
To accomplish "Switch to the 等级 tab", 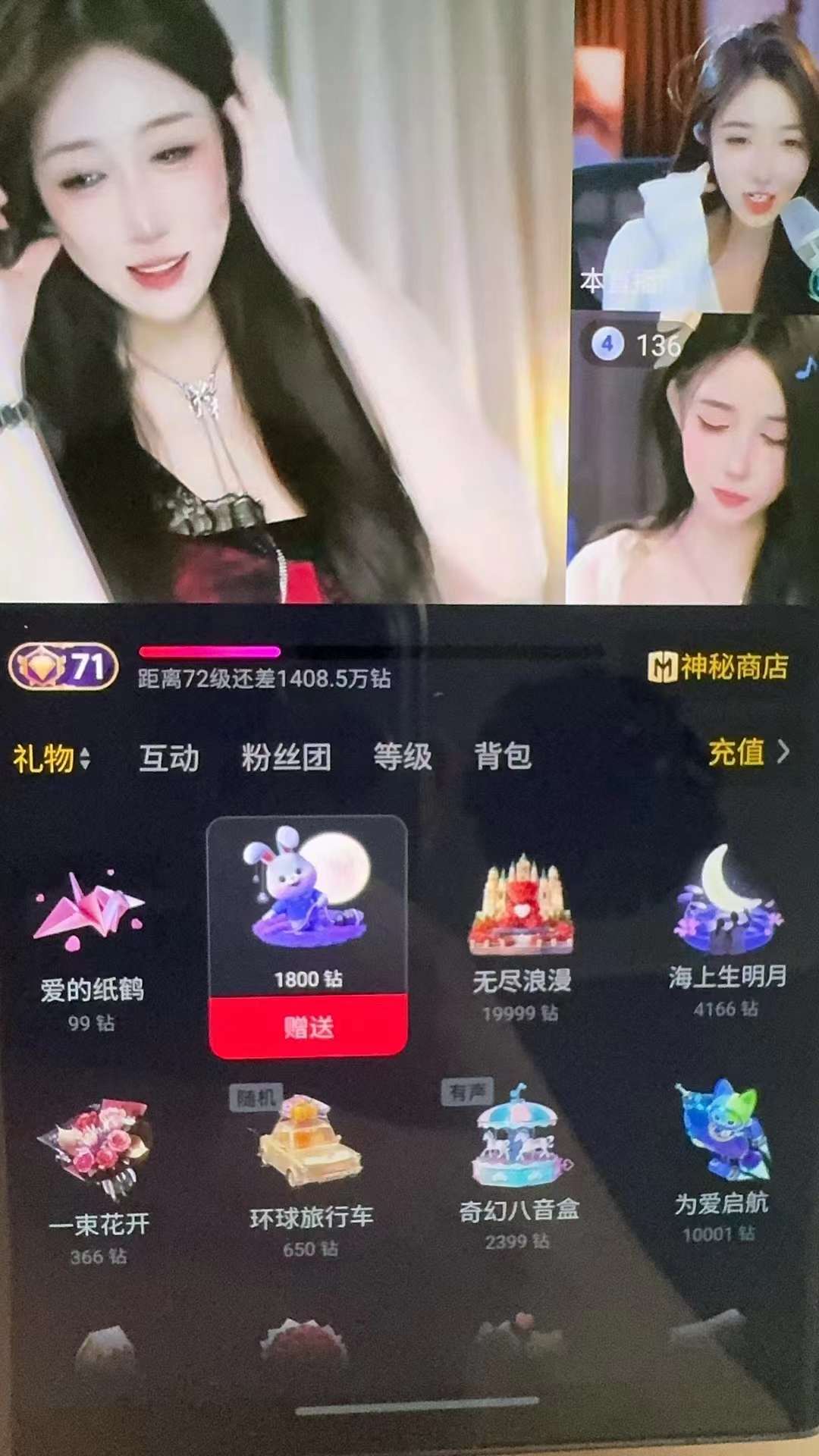I will pyautogui.click(x=402, y=756).
